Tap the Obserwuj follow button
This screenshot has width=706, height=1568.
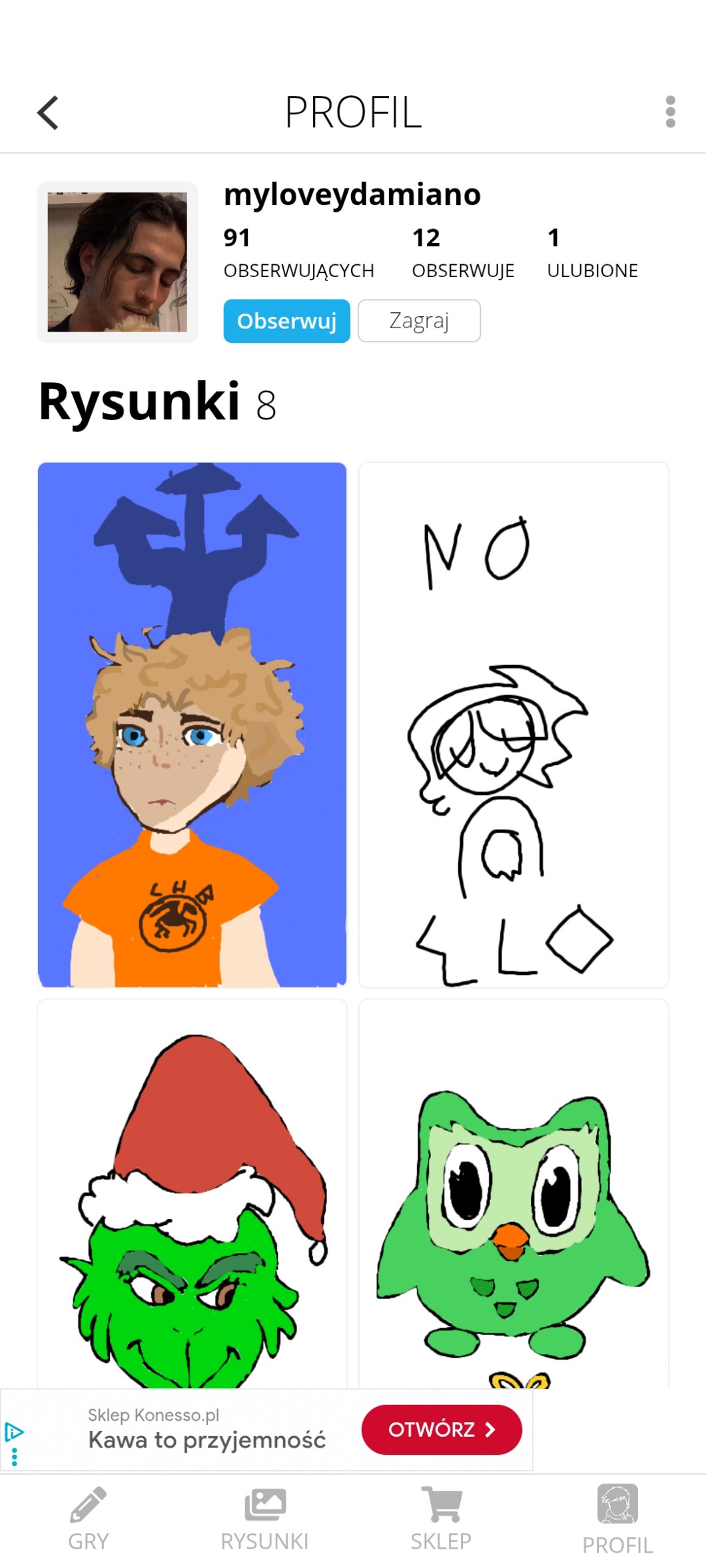pos(286,321)
